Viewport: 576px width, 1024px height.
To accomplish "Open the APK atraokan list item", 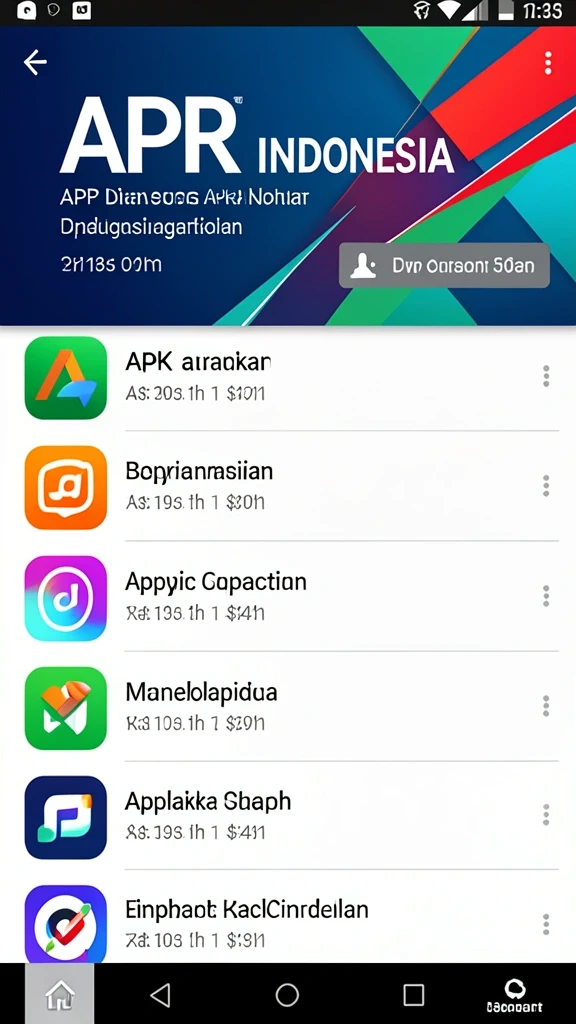I will tap(288, 377).
